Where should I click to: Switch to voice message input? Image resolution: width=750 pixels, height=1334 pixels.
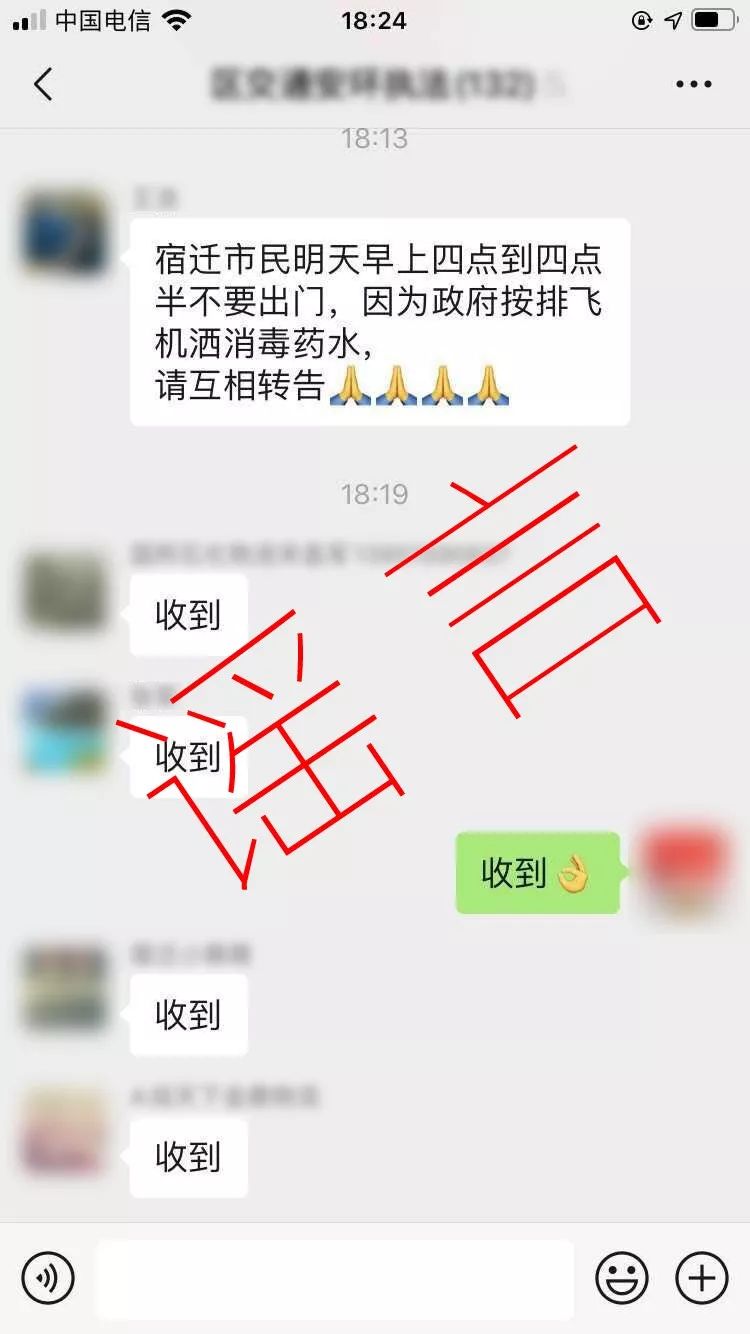[48, 1278]
